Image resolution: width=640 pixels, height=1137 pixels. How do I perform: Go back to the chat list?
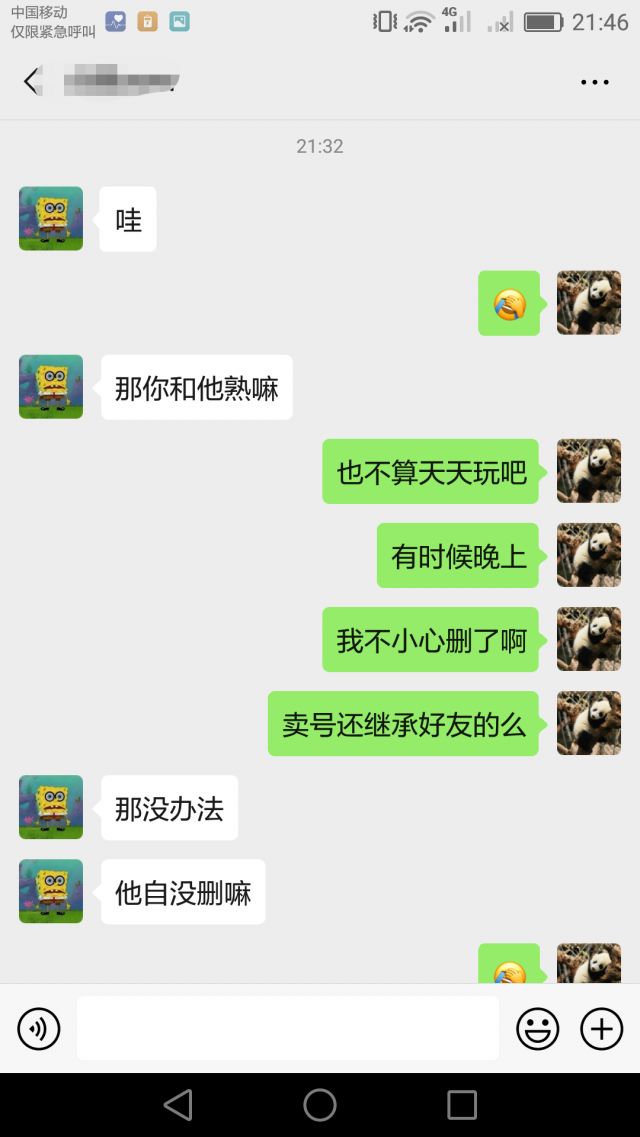click(x=32, y=81)
